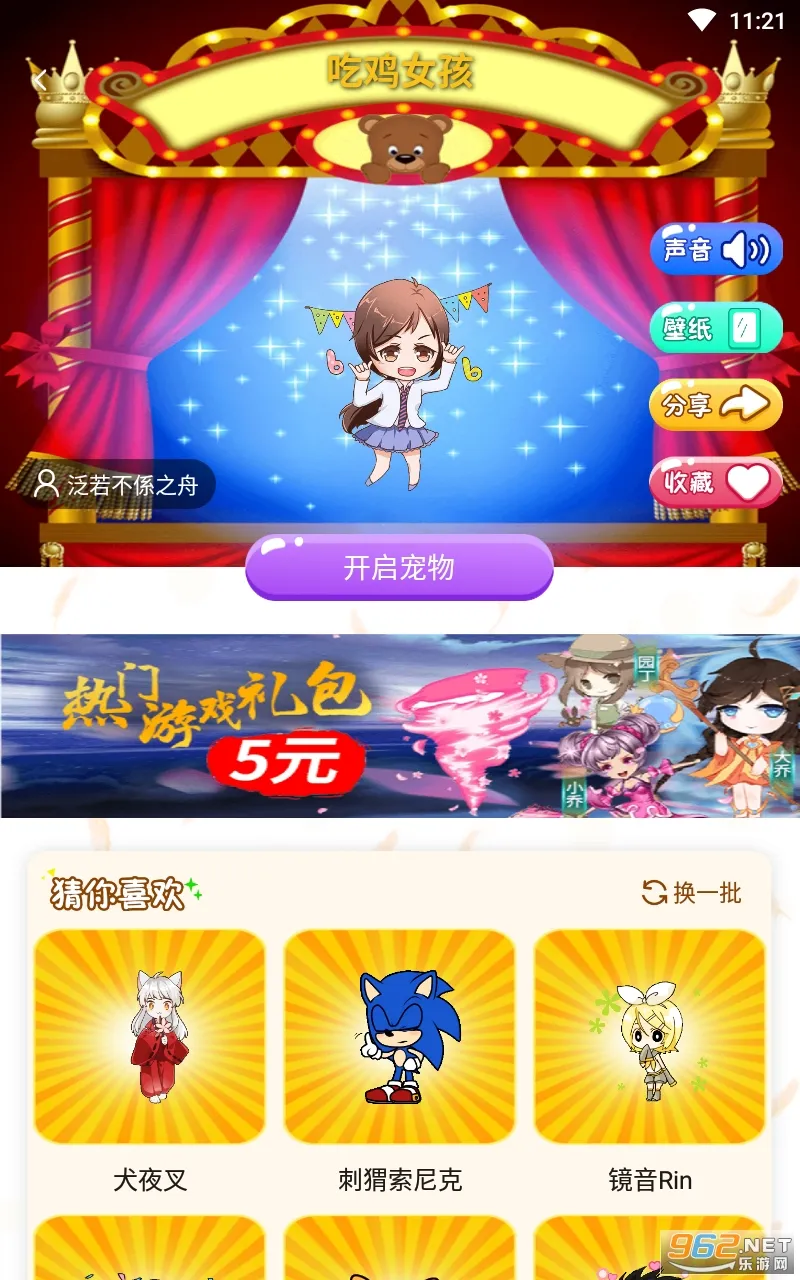This screenshot has width=800, height=1280.
Task: Tap 开启宠物 to start the pet
Action: point(399,567)
